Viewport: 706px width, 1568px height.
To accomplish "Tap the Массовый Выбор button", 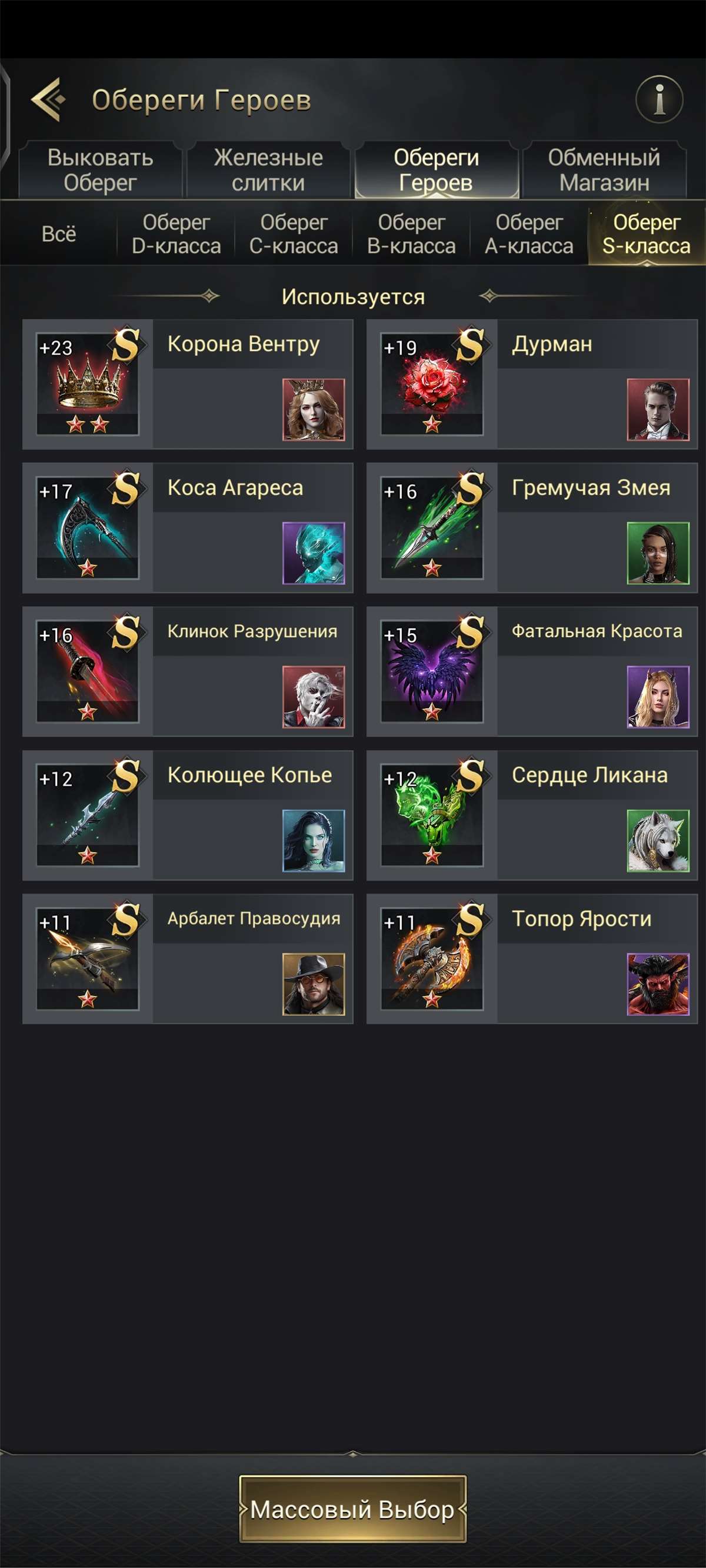I will tap(352, 1510).
